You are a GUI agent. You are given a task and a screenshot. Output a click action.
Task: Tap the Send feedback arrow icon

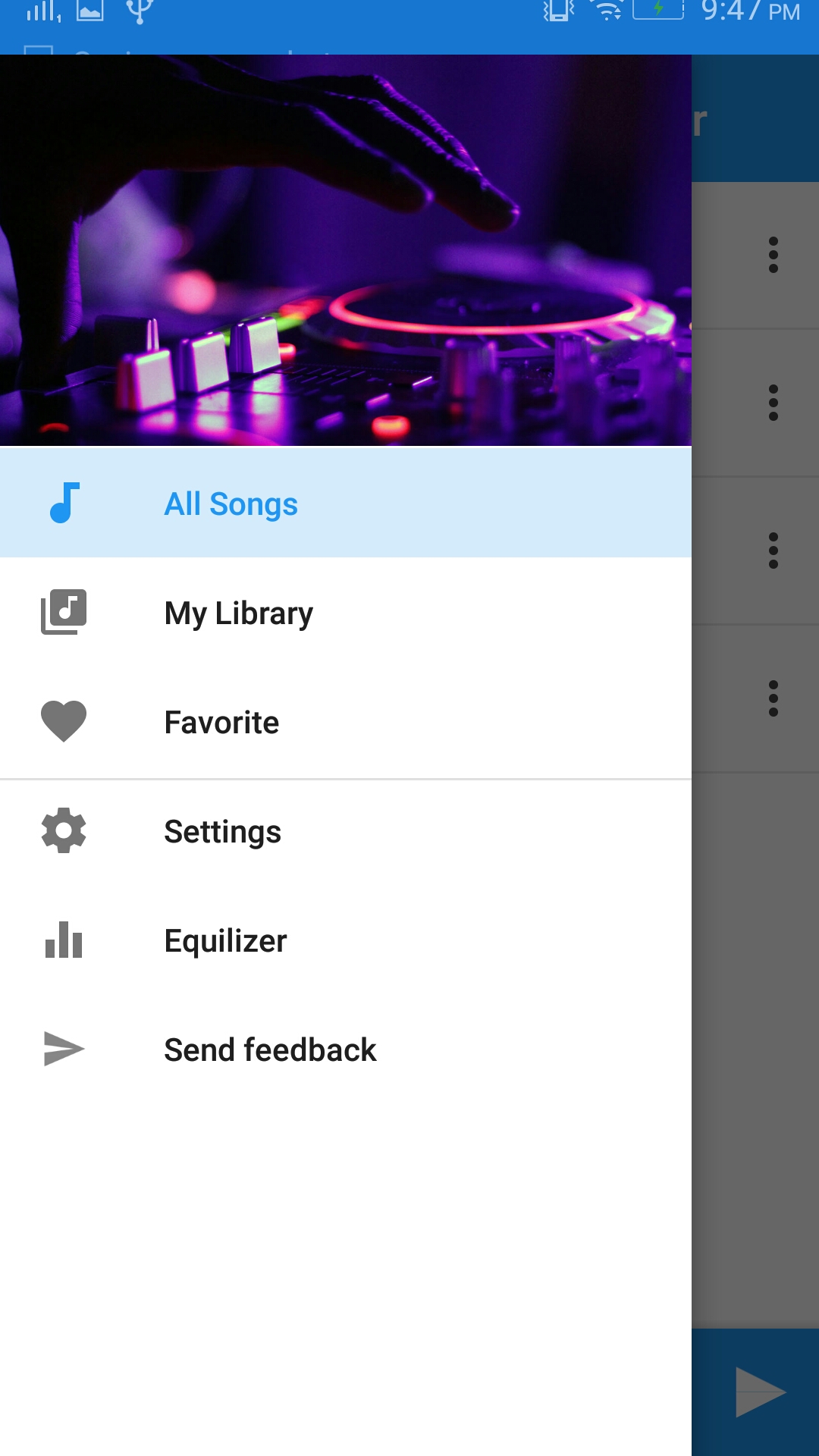tap(63, 1050)
